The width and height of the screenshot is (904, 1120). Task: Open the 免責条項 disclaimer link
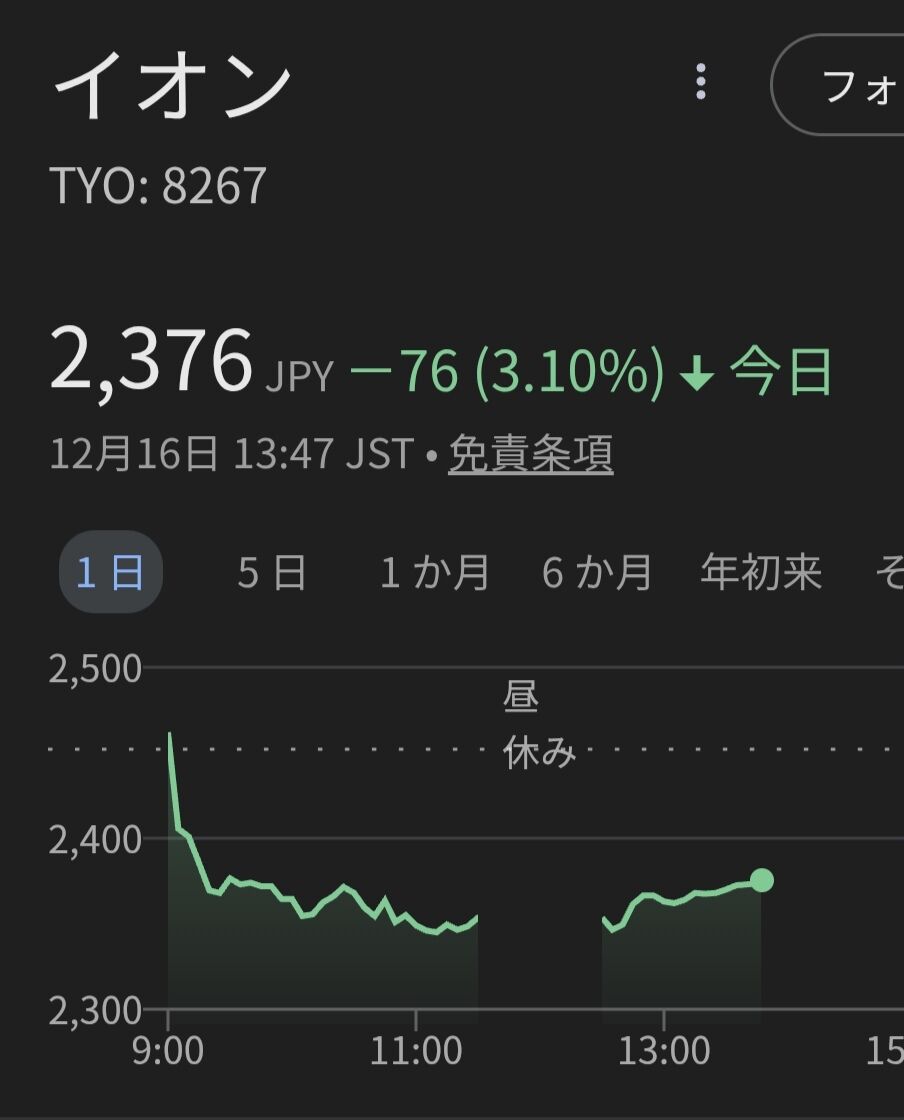tap(530, 456)
